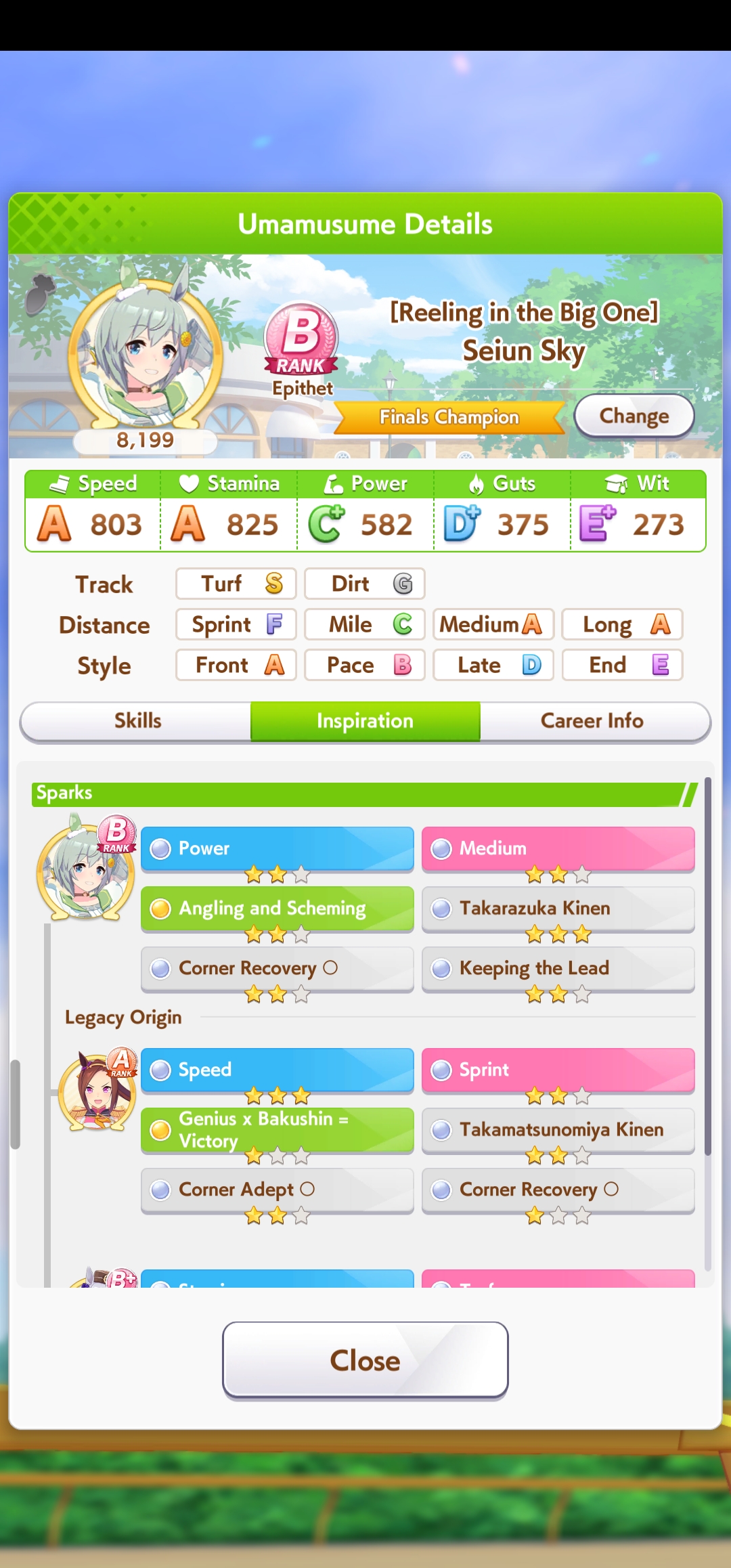Close the Umamusume Details dialog
The height and width of the screenshot is (1568, 731).
tap(365, 1360)
